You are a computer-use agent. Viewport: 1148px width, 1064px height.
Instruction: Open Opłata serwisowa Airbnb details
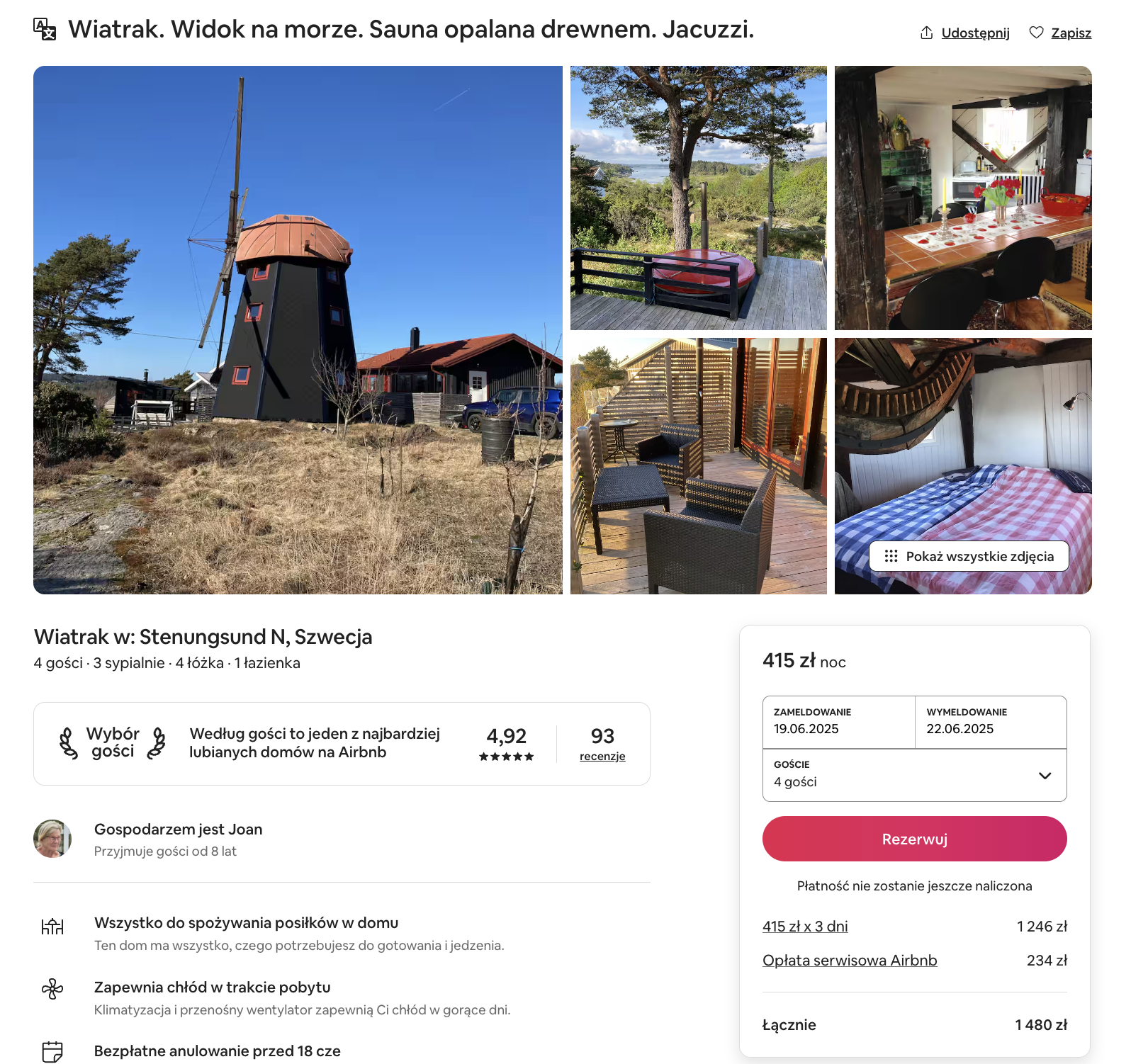850,961
